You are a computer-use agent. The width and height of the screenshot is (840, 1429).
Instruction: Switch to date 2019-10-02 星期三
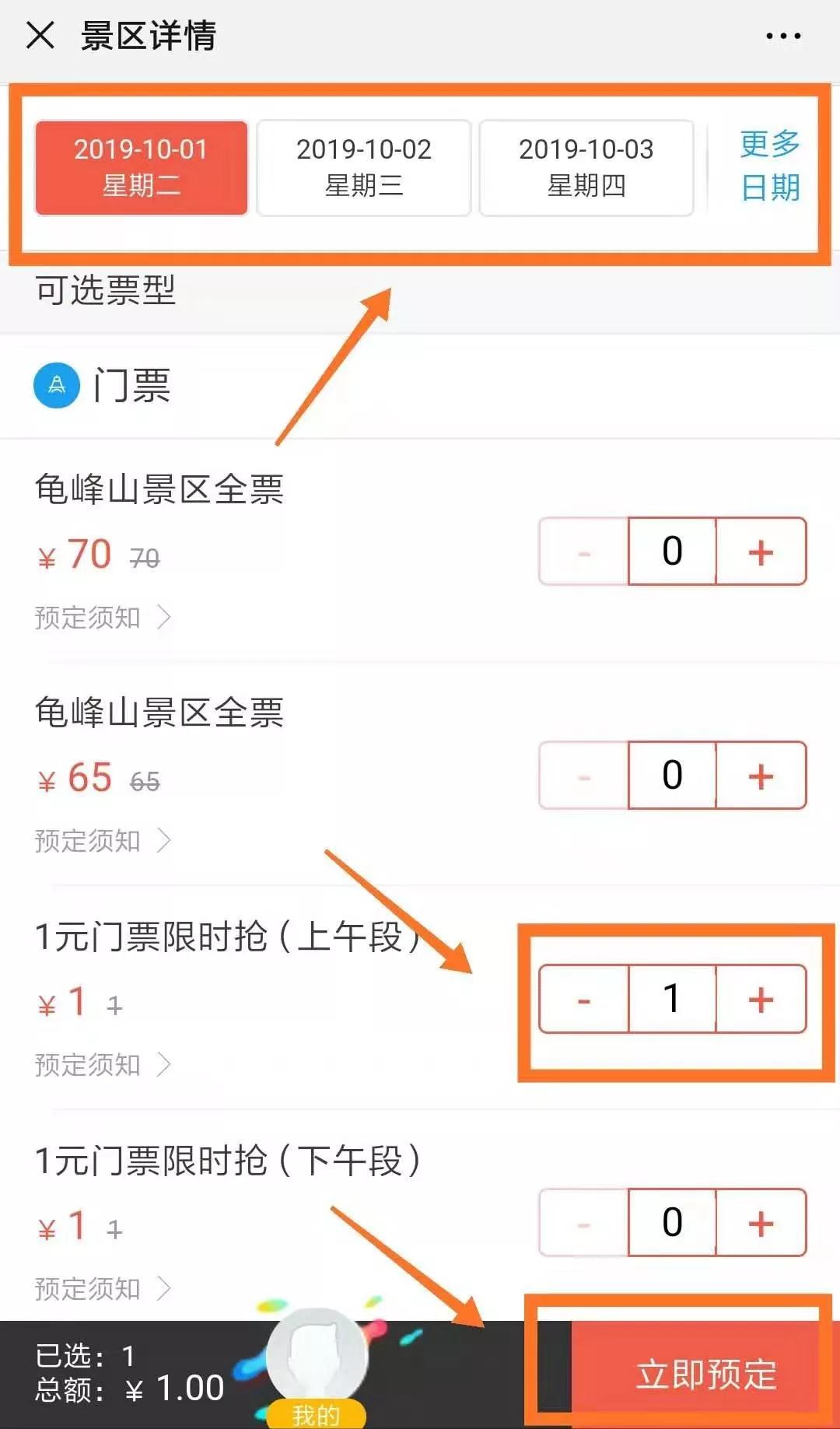point(364,167)
